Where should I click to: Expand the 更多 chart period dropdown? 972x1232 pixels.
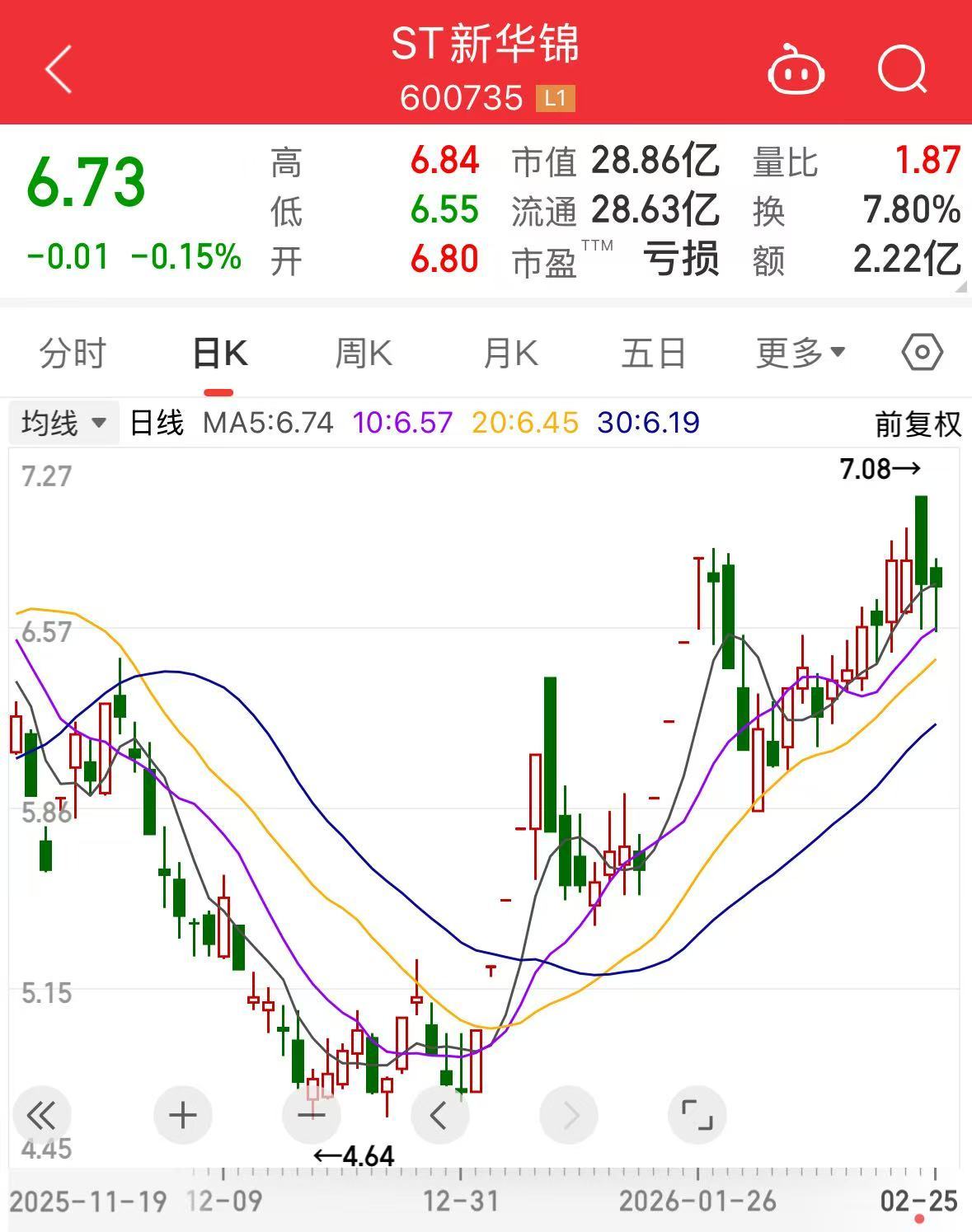click(x=800, y=354)
